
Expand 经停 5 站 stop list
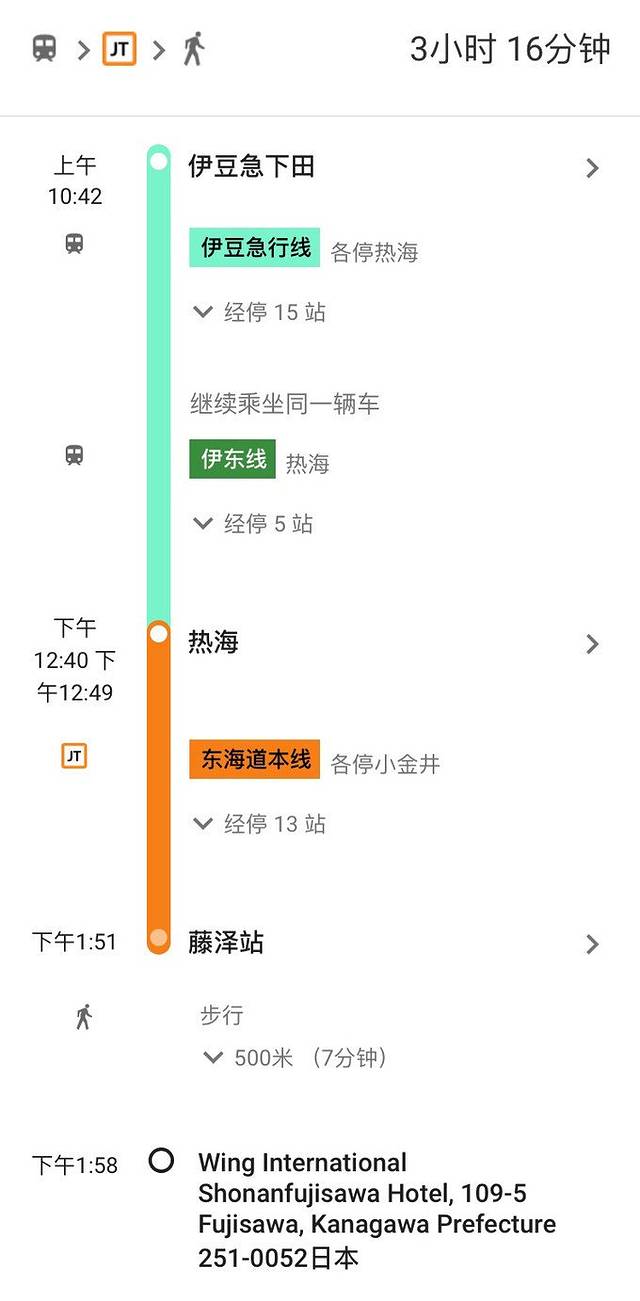point(253,523)
